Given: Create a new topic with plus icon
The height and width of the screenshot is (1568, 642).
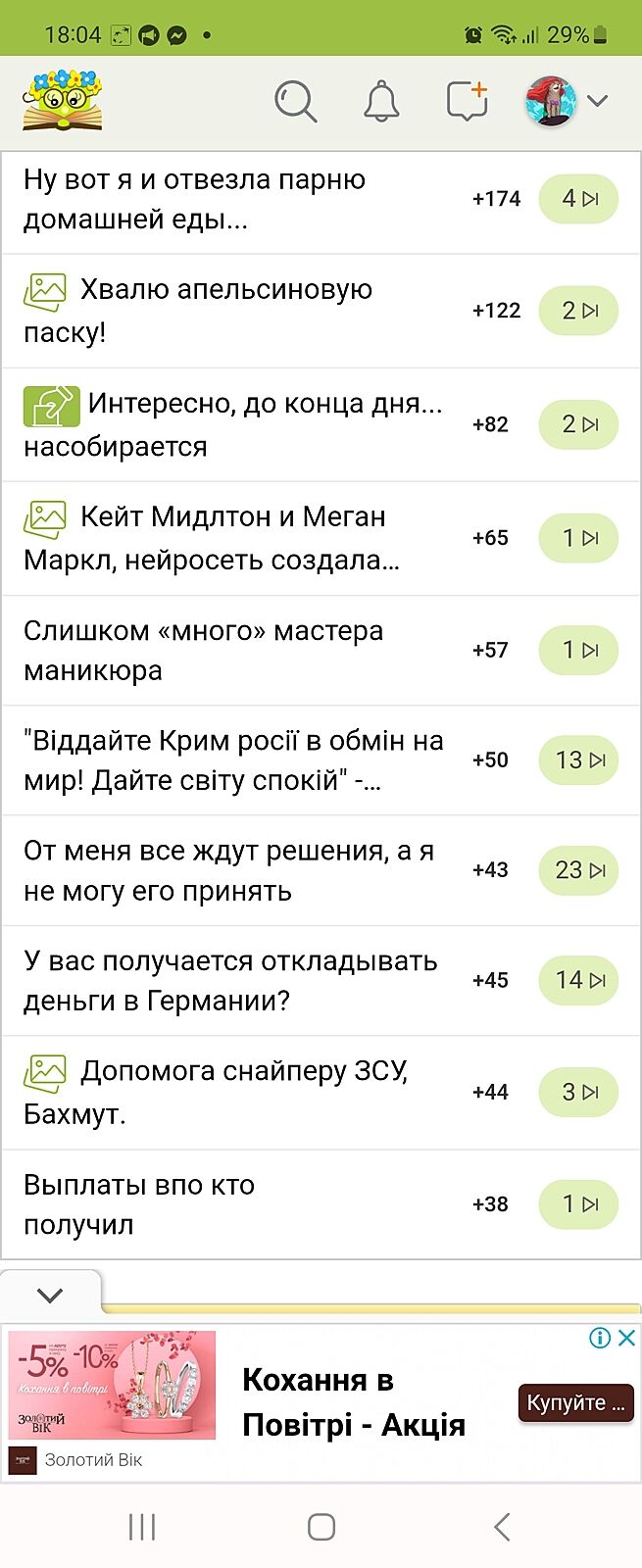Looking at the screenshot, I should click(468, 101).
